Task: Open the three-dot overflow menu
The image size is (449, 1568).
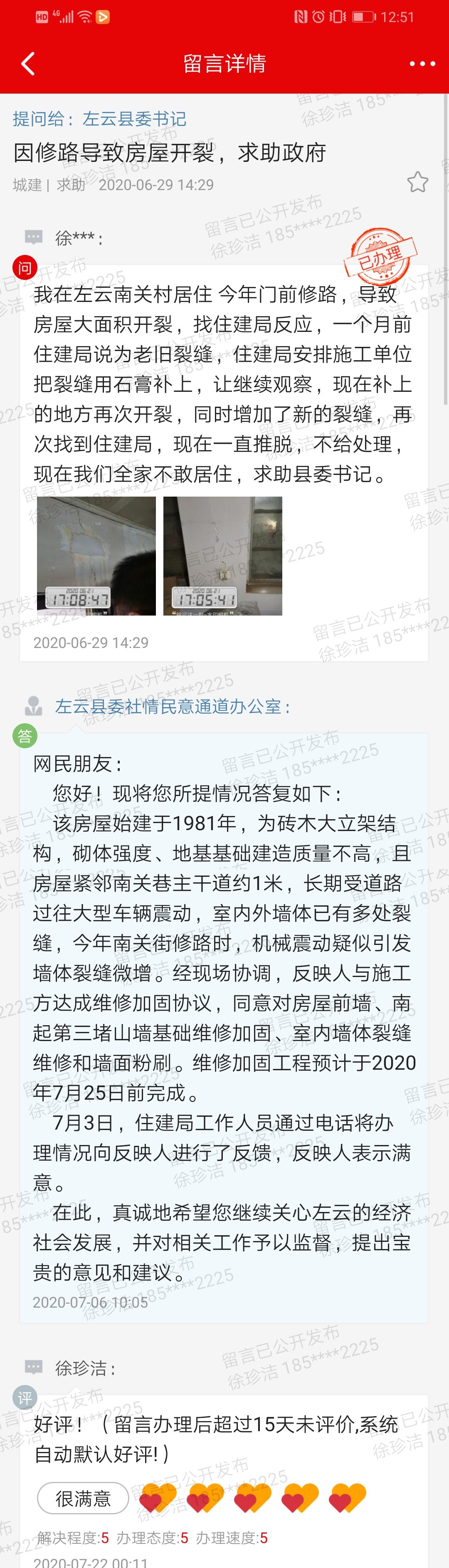Action: [x=422, y=63]
